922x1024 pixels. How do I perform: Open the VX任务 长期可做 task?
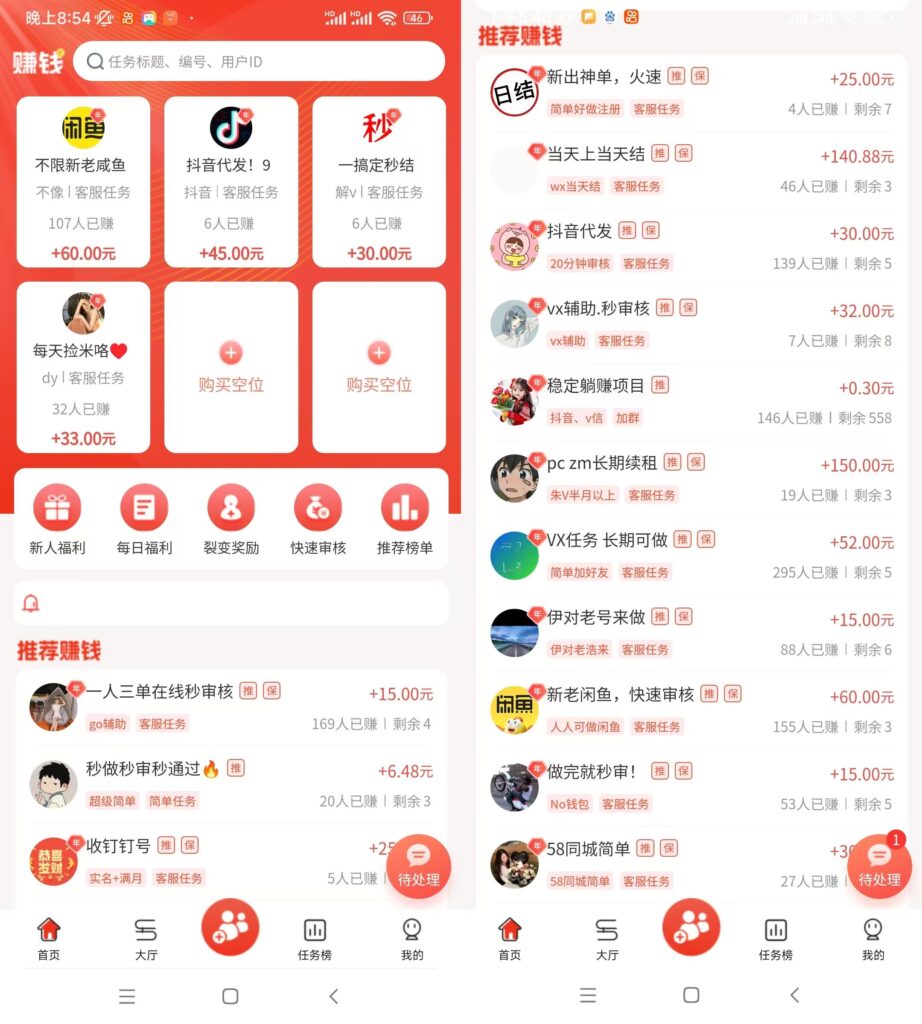tap(690, 555)
